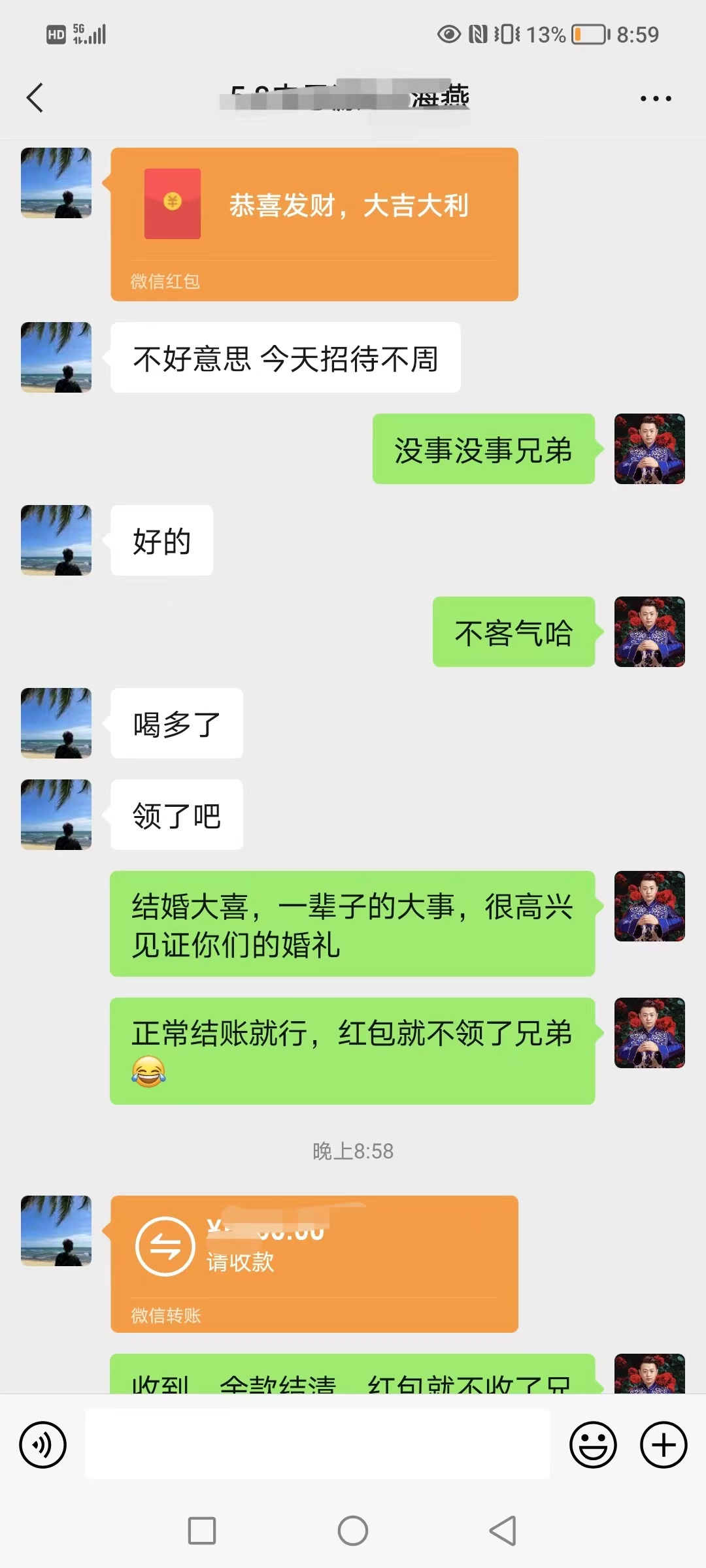Open the 恭喜发财 red packet message

314,224
